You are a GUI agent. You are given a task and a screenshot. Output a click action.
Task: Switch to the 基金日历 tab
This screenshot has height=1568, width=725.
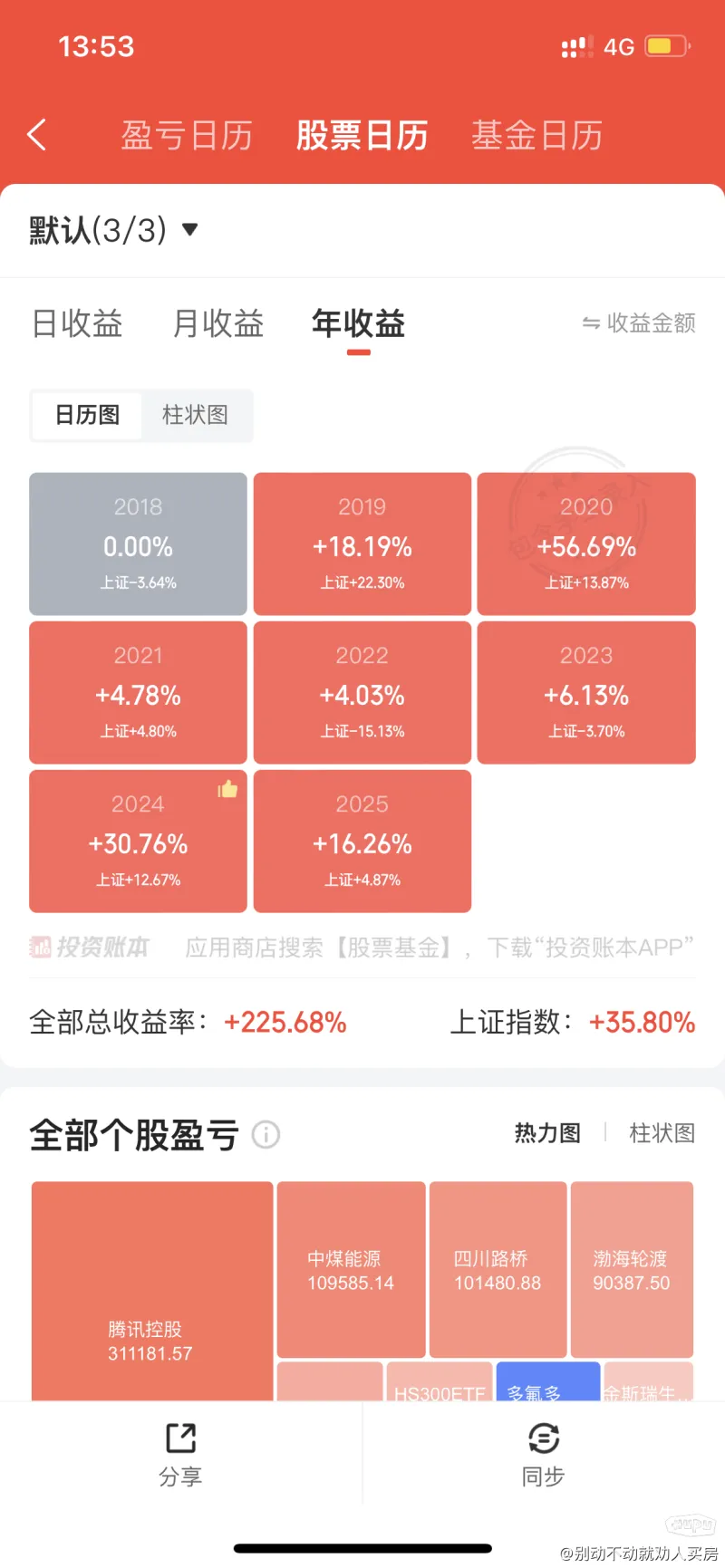click(536, 136)
